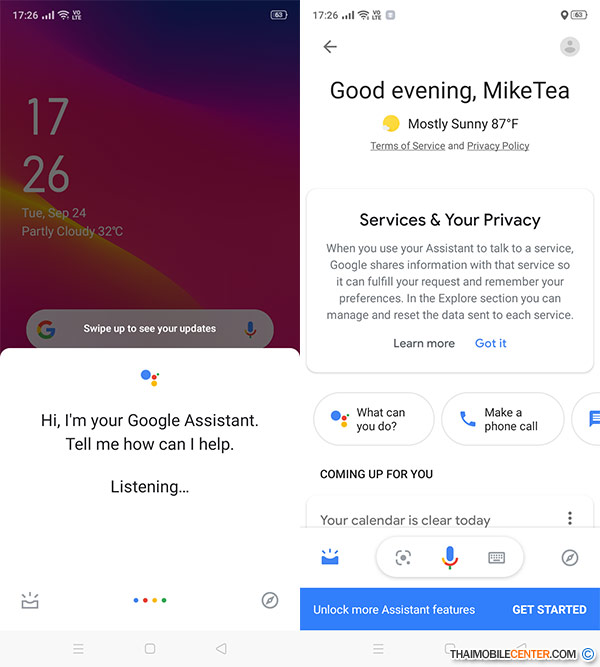Tap the mic in the Google search bar

pos(250,329)
